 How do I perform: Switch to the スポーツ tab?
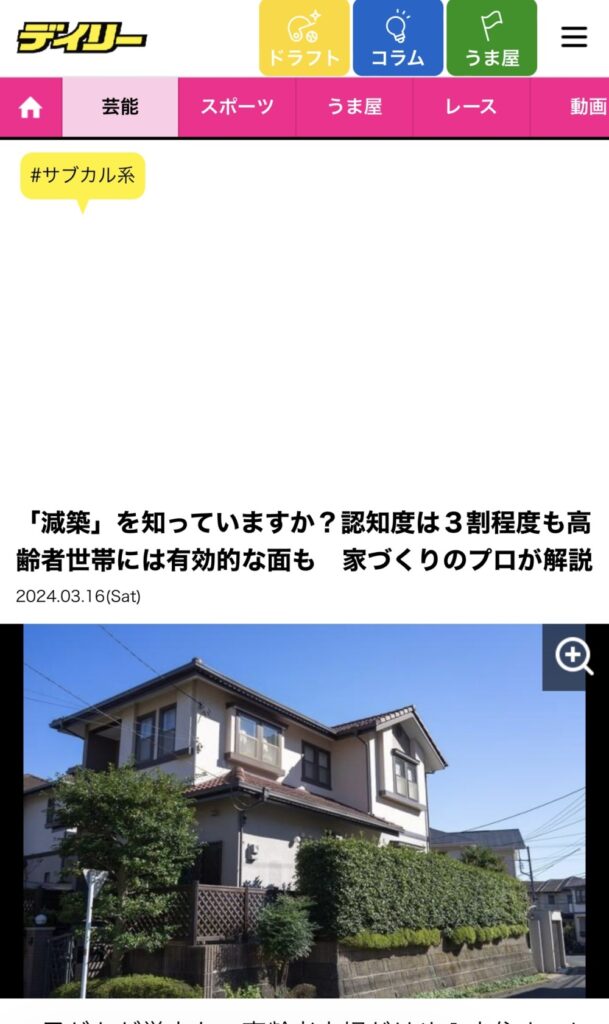(237, 107)
